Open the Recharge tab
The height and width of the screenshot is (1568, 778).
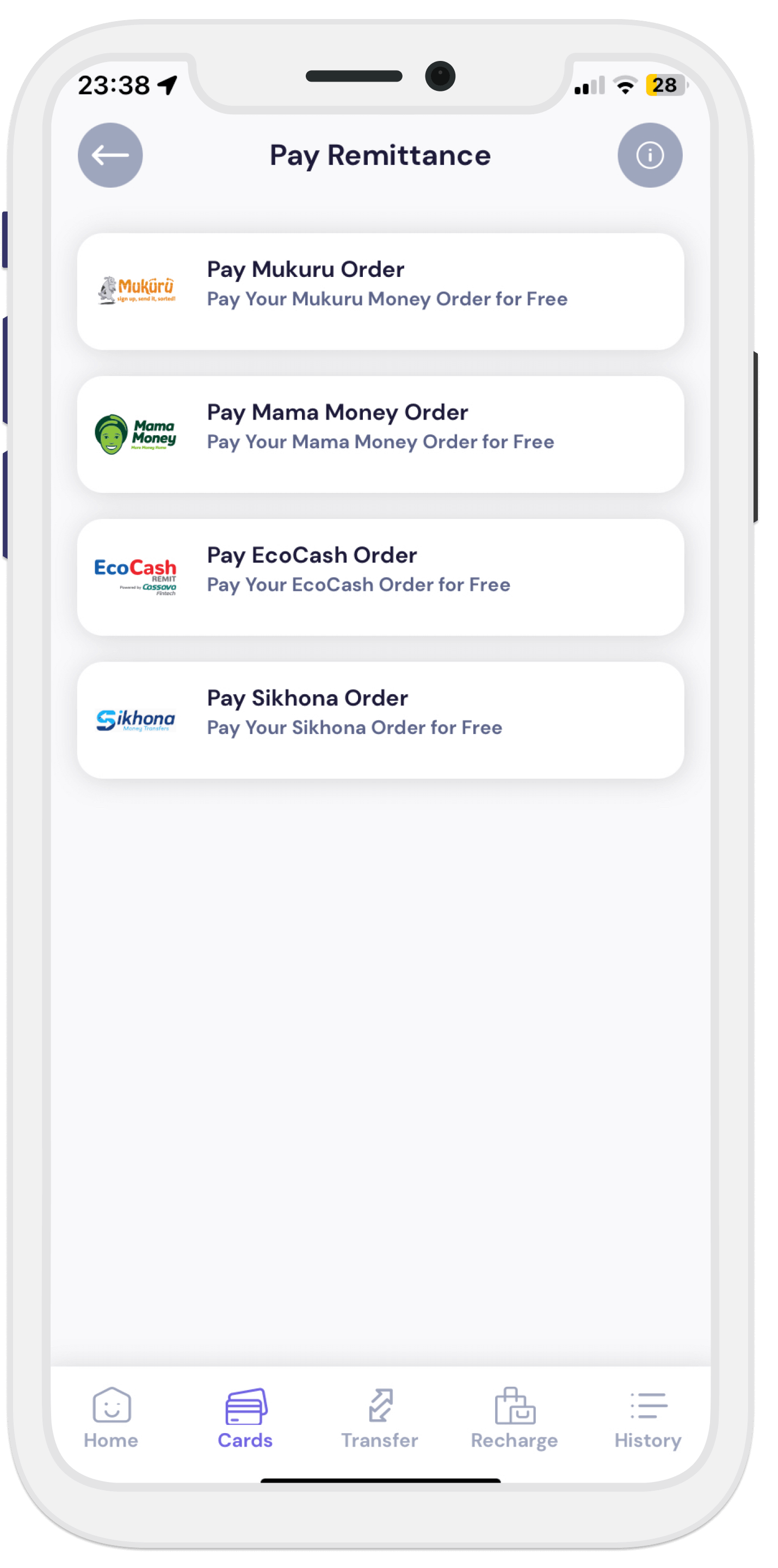(515, 1418)
